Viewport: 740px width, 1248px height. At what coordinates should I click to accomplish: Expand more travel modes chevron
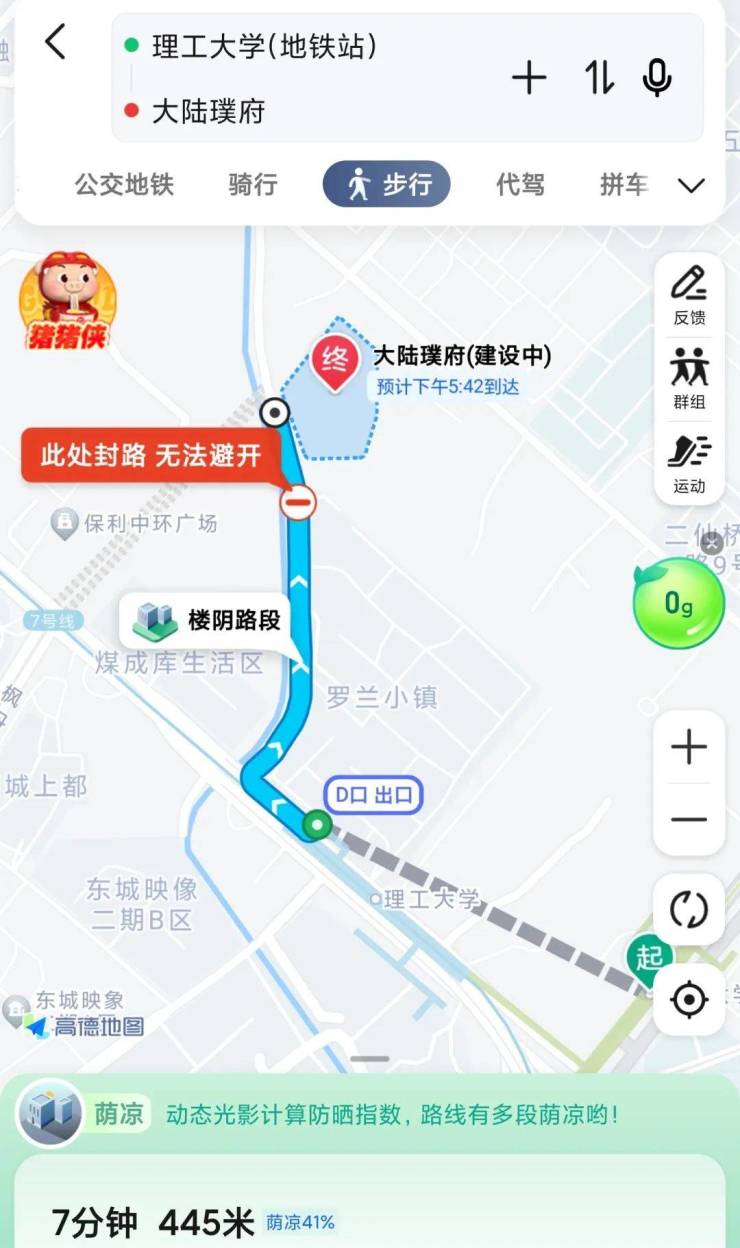(x=691, y=185)
